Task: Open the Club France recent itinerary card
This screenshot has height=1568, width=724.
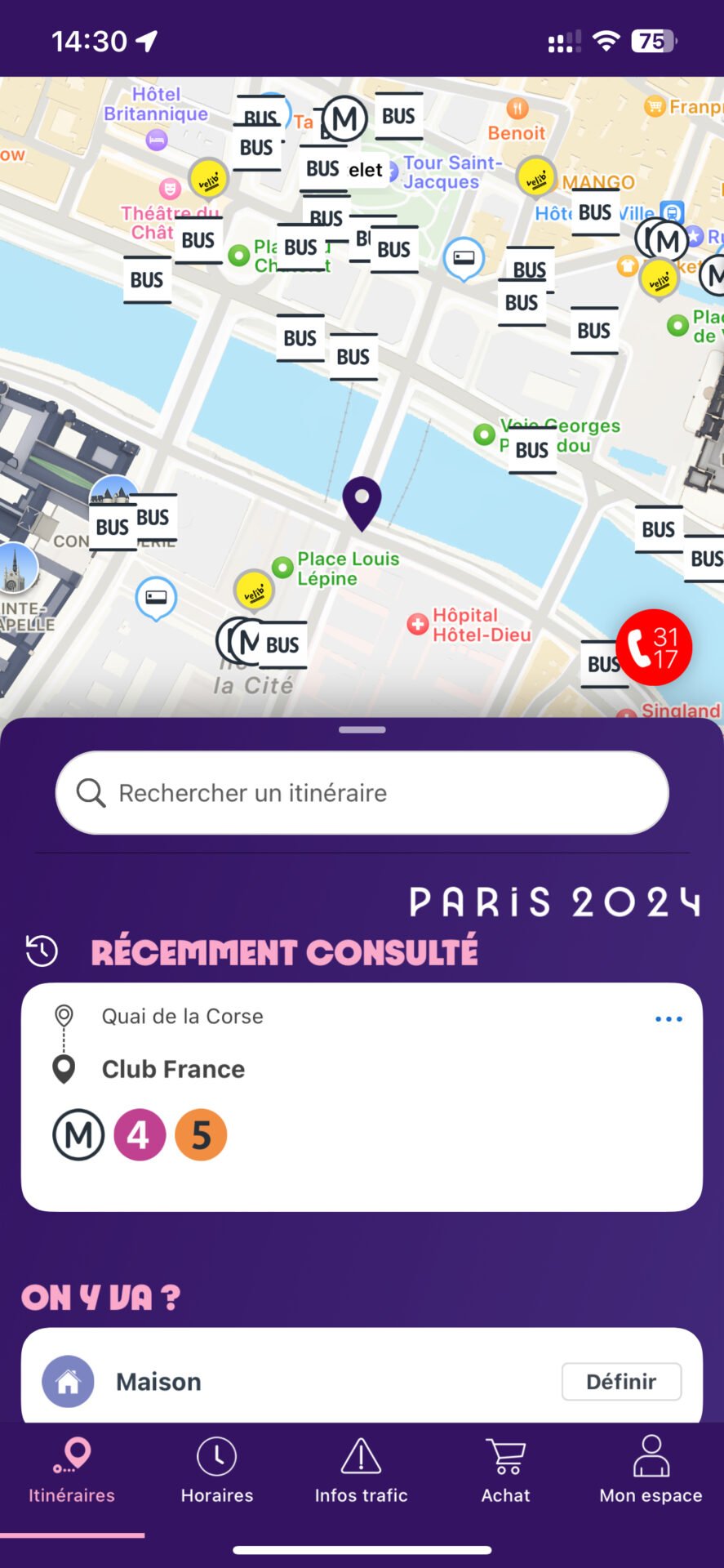Action: pyautogui.click(x=362, y=1097)
